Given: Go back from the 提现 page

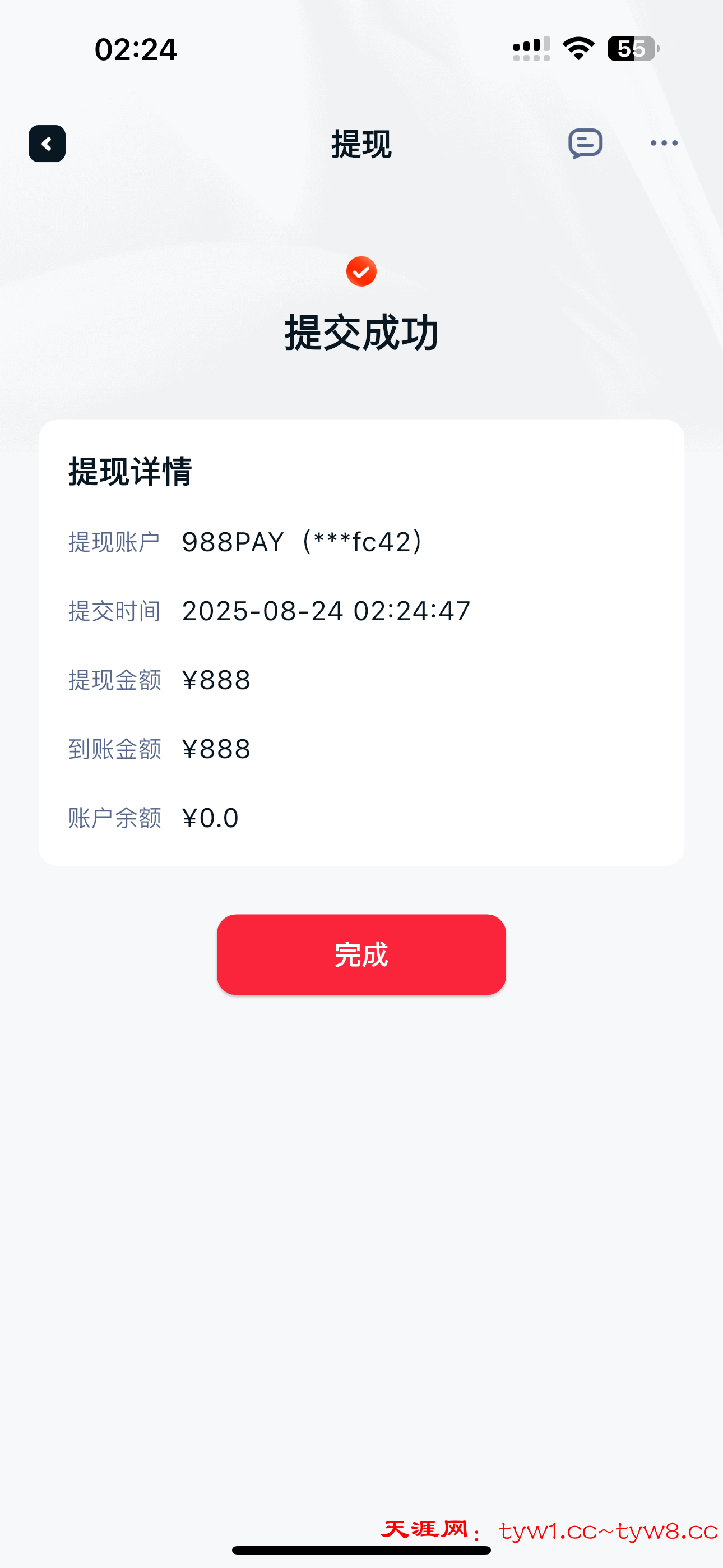Looking at the screenshot, I should click(x=47, y=144).
